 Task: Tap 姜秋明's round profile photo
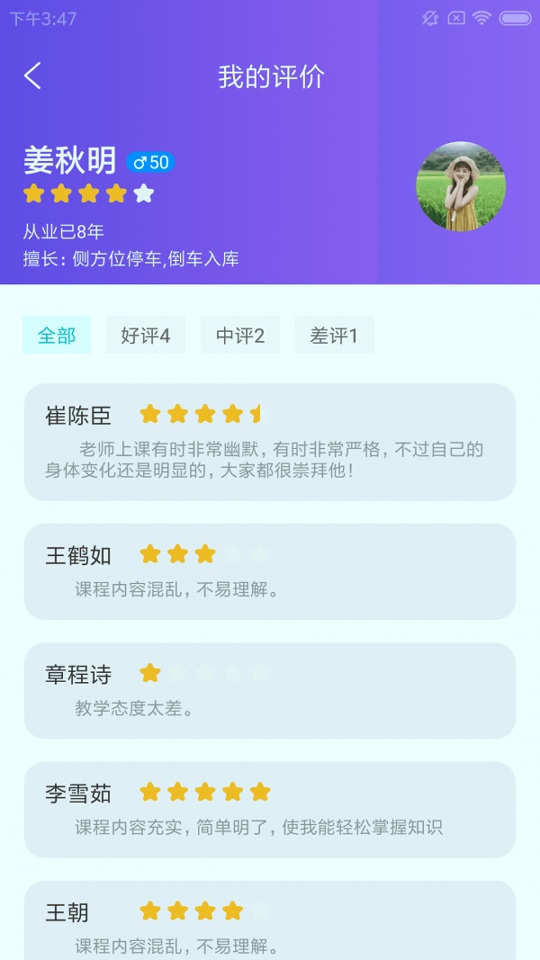(461, 186)
